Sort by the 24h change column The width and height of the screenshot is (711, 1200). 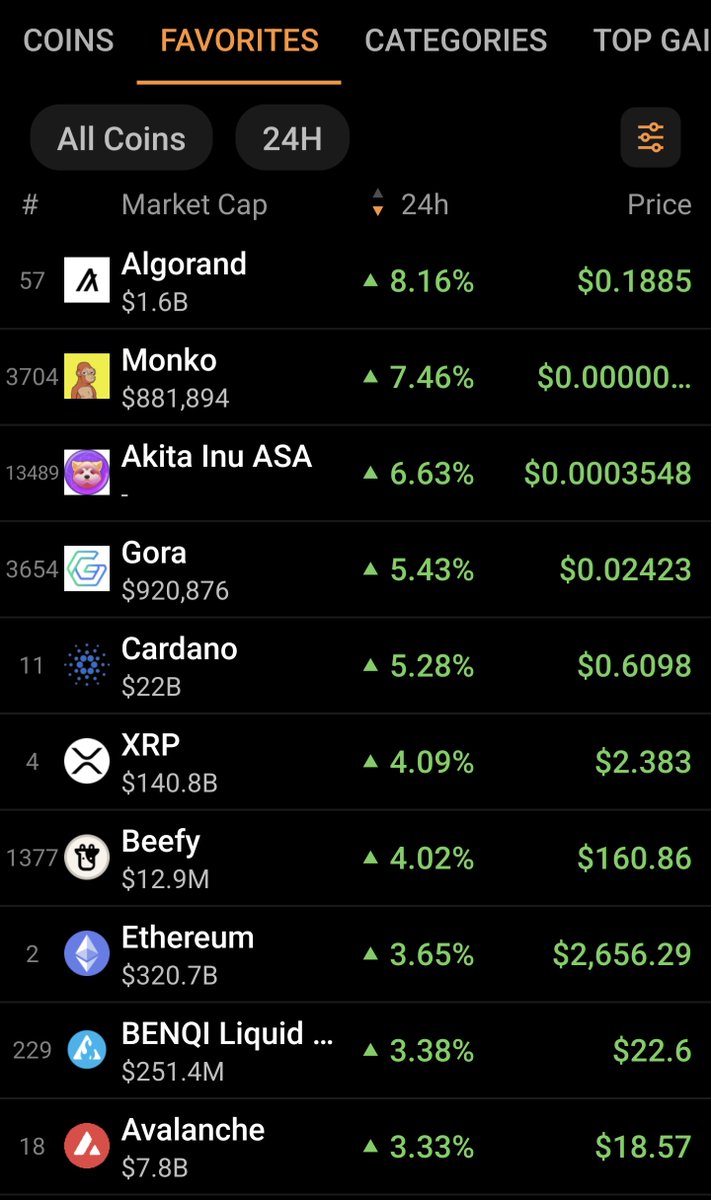[410, 205]
